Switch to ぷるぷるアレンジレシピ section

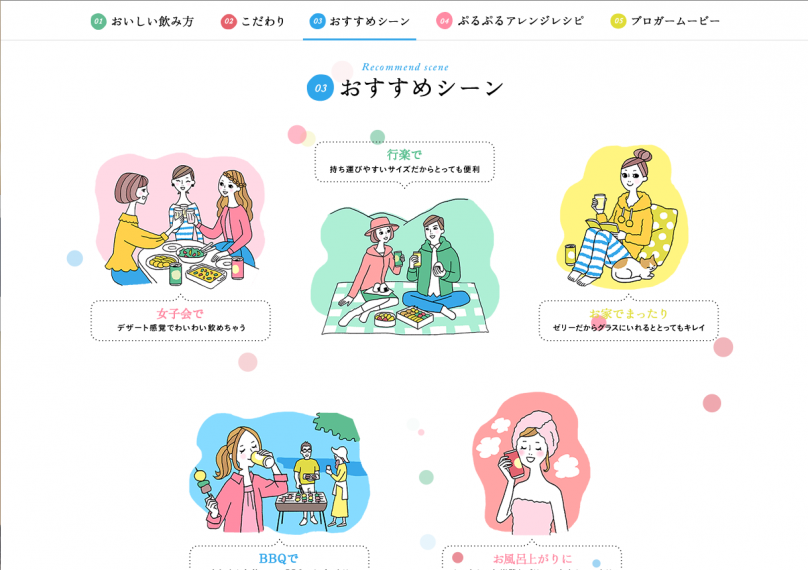point(510,21)
